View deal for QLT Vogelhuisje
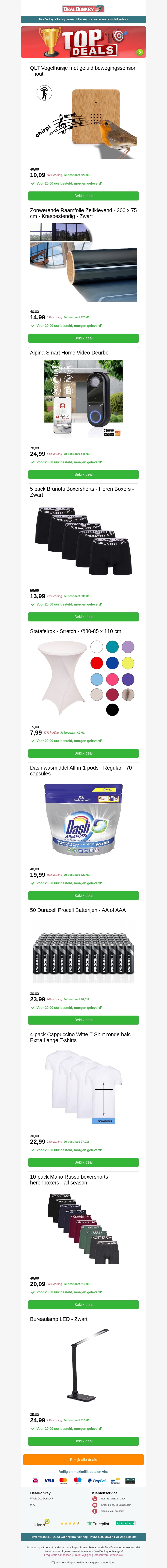The image size is (167, 1568). click(83, 196)
